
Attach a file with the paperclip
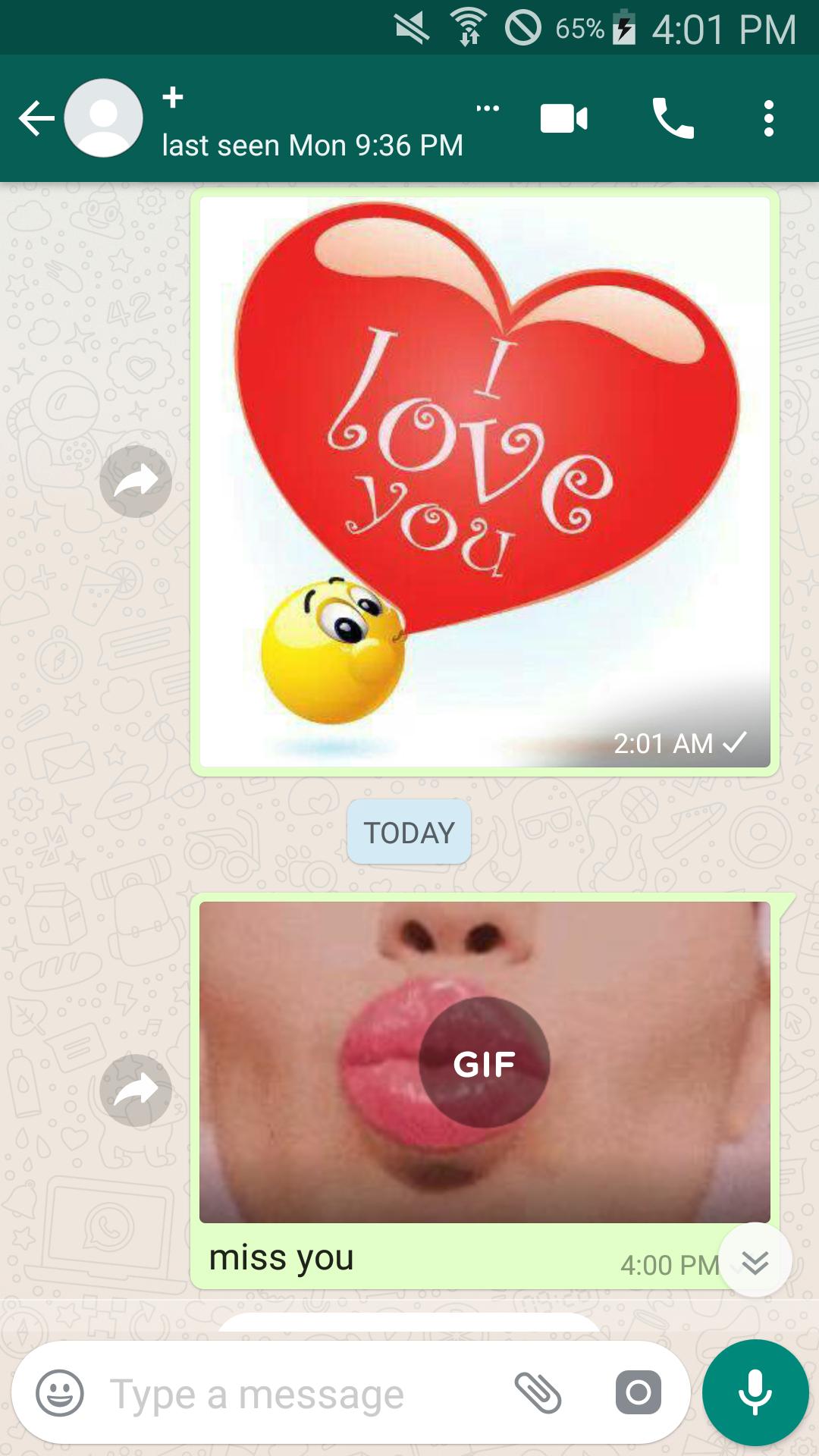point(538,1393)
